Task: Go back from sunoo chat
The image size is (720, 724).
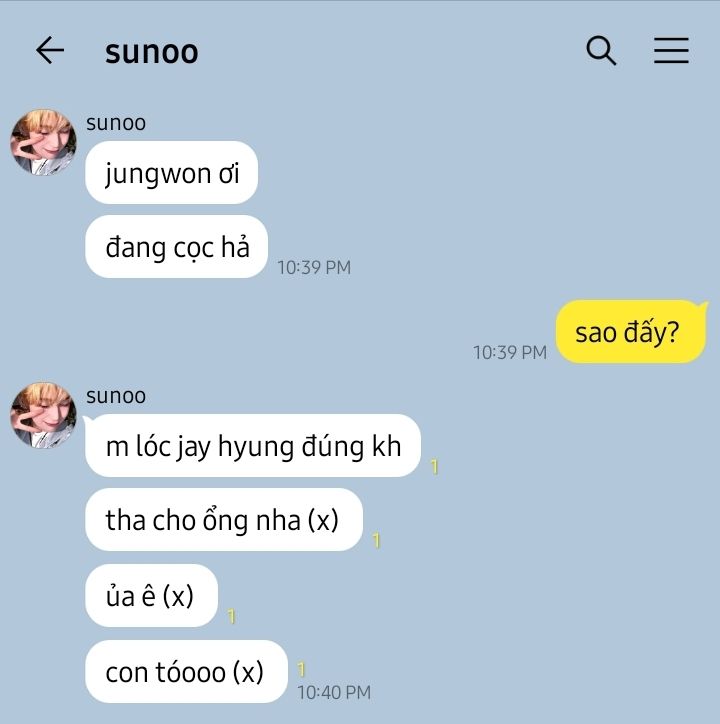Action: (49, 51)
